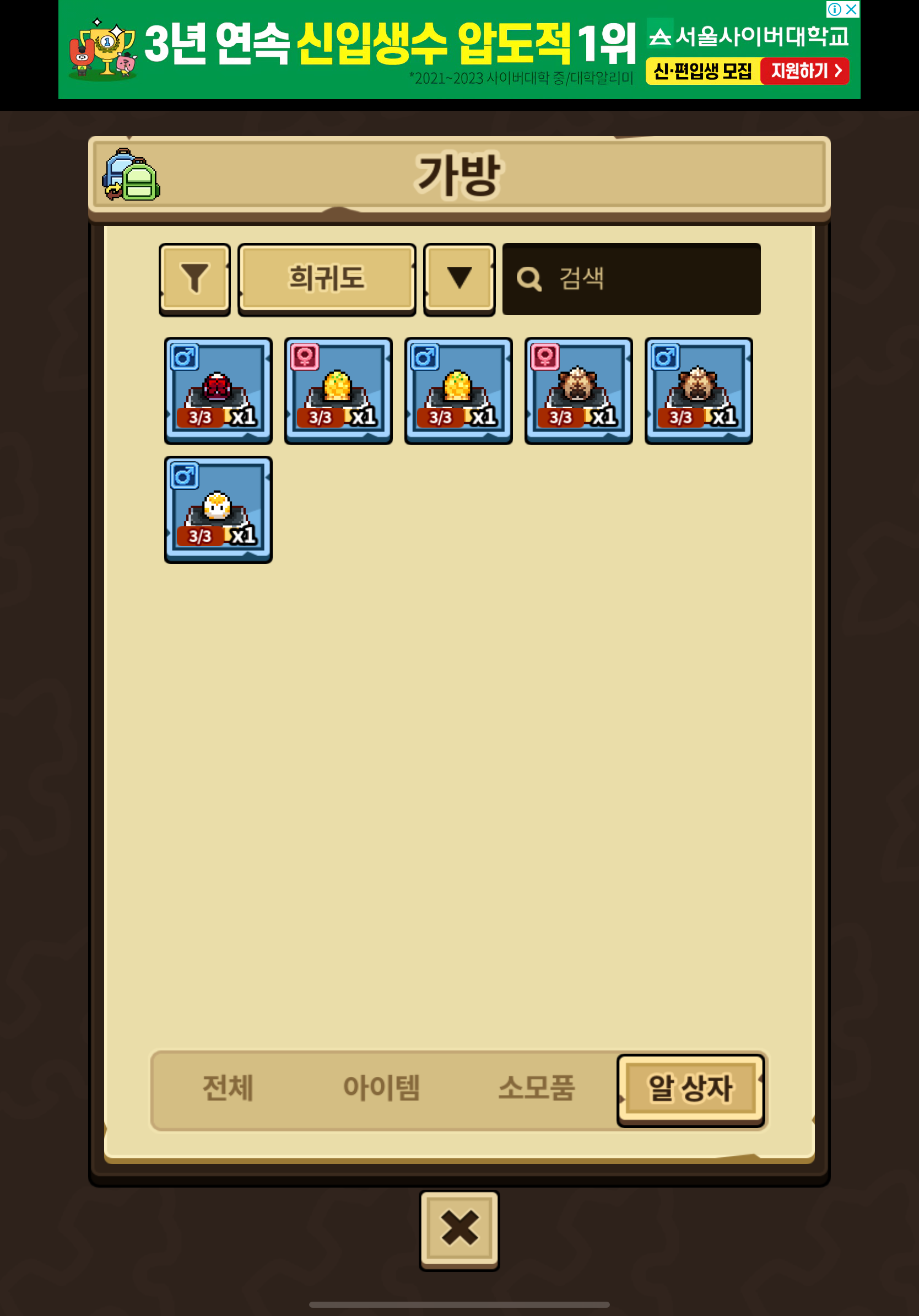This screenshot has height=1316, width=919.
Task: Tap the 검색 search field
Action: coord(631,278)
